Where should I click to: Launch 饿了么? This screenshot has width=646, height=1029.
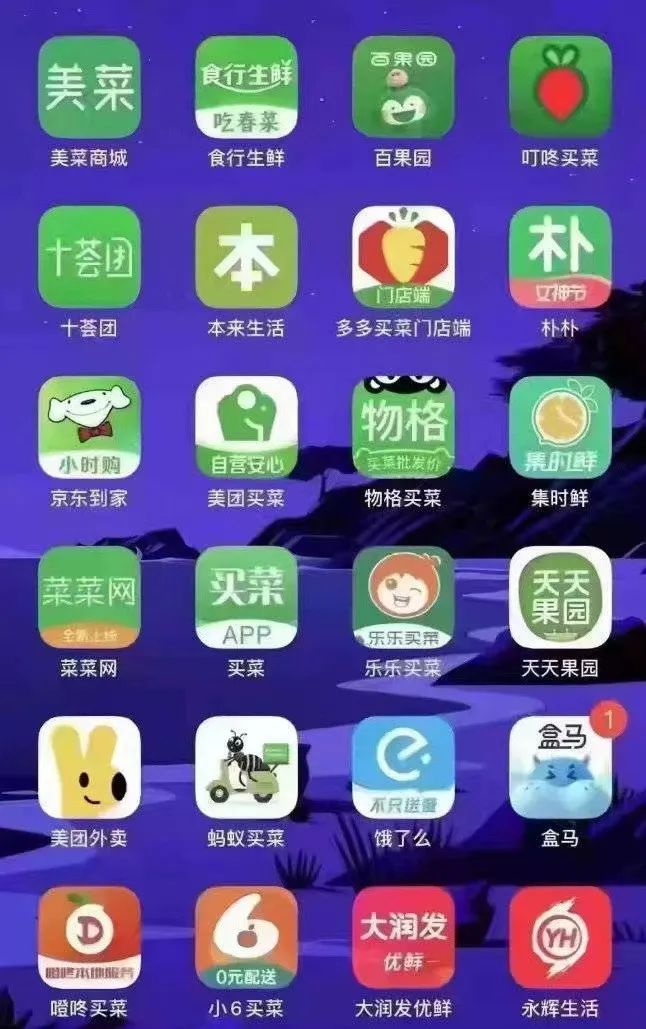403,767
